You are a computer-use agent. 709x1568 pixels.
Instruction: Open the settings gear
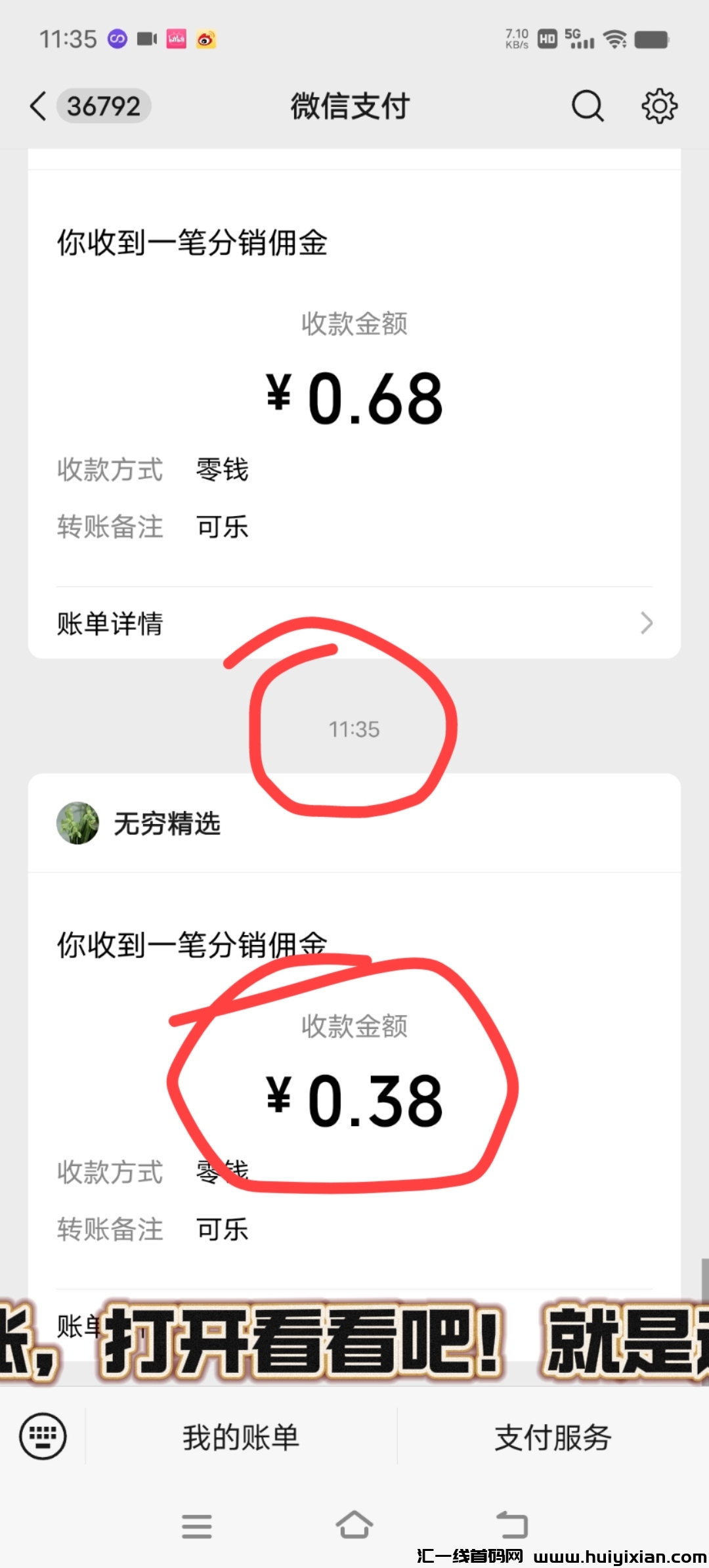659,106
